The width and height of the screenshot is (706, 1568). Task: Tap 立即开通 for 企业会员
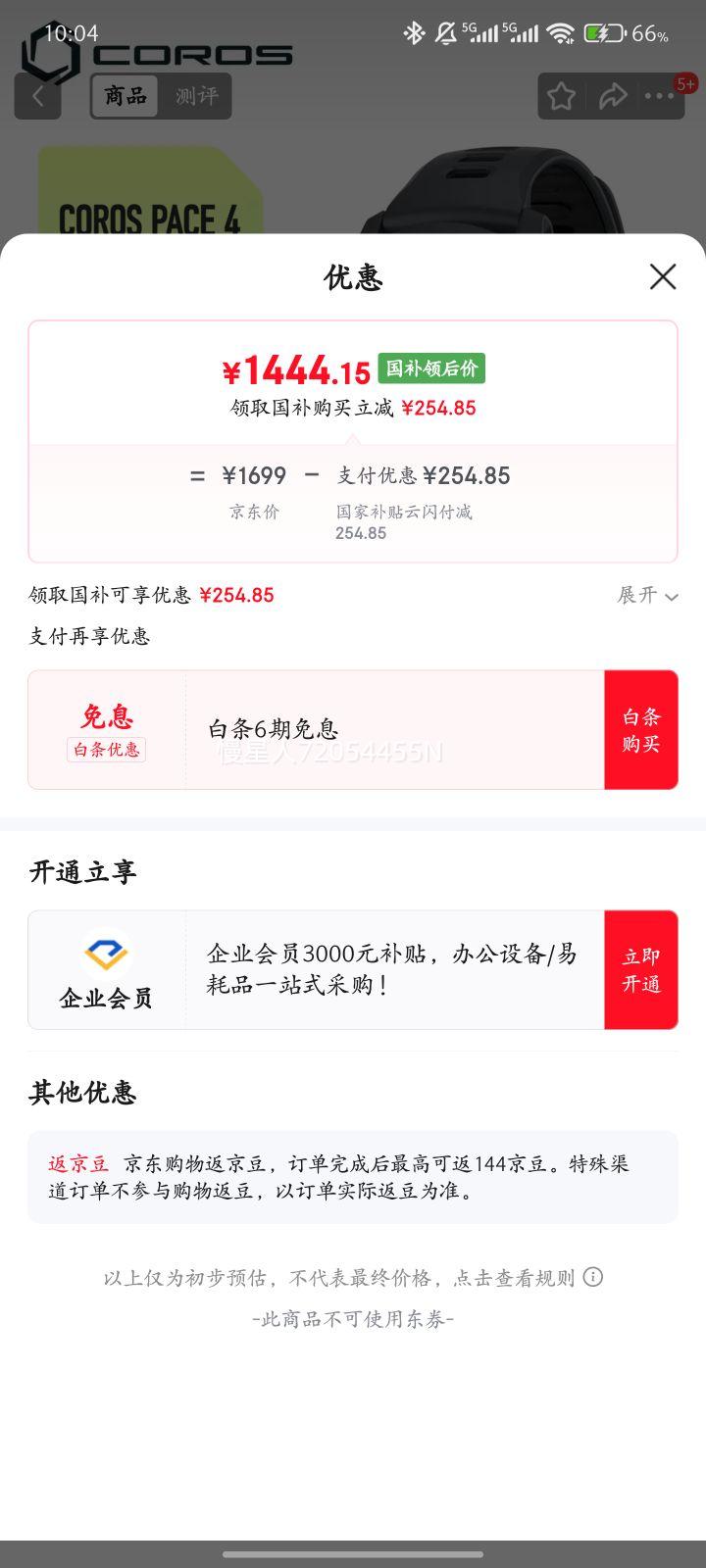pos(640,970)
